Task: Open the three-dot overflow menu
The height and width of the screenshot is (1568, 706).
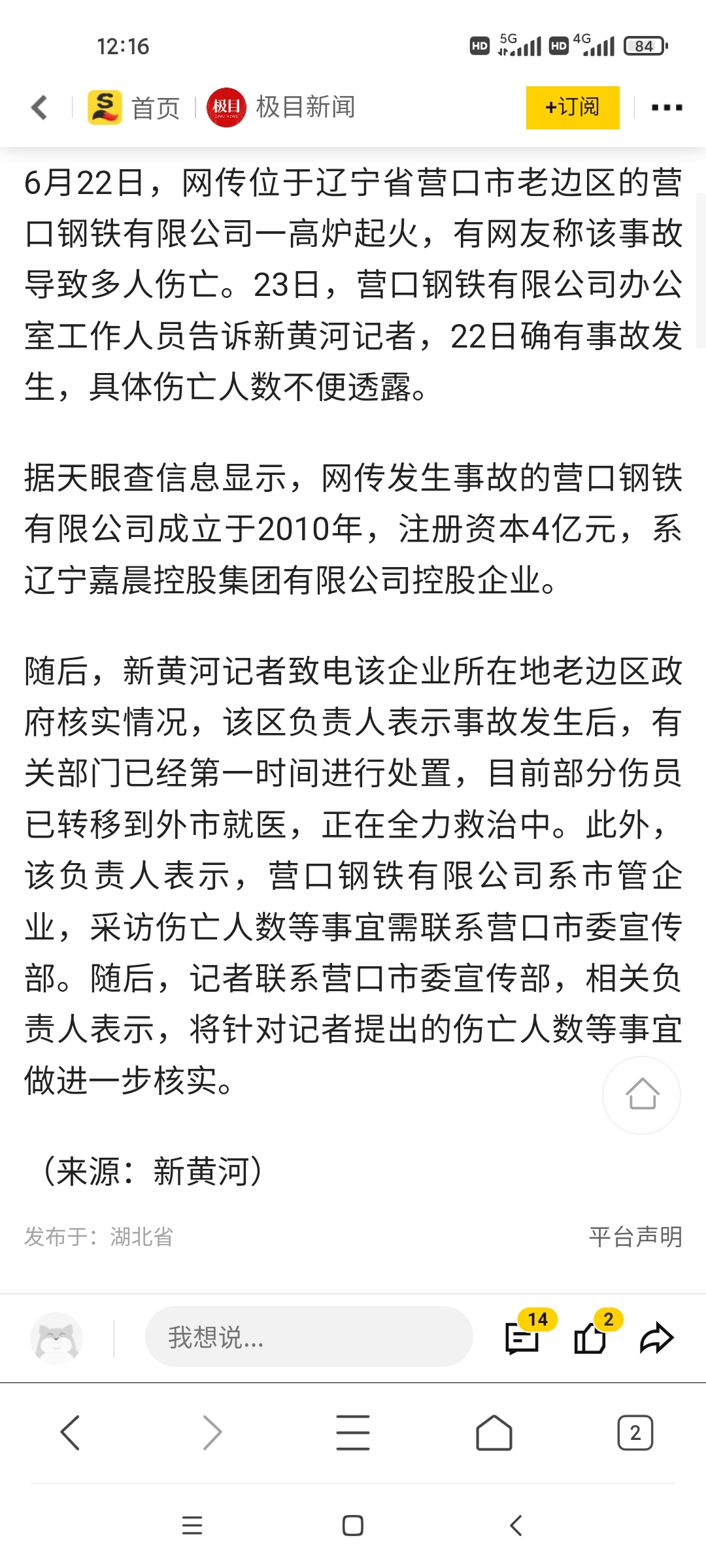Action: (x=667, y=108)
